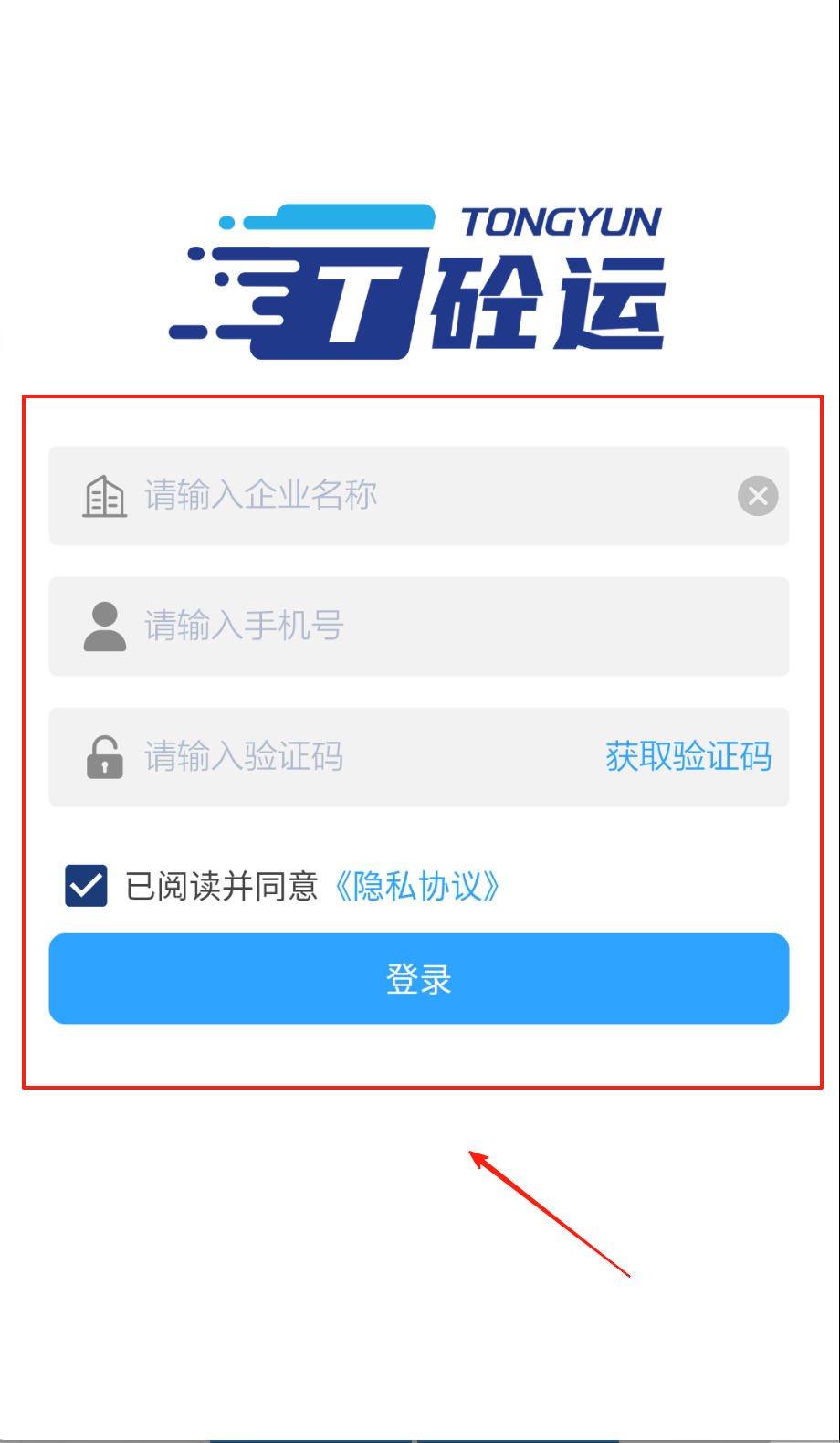Request a code via 获取验证码
Screen dimensions: 840x1443
pyautogui.click(x=688, y=757)
